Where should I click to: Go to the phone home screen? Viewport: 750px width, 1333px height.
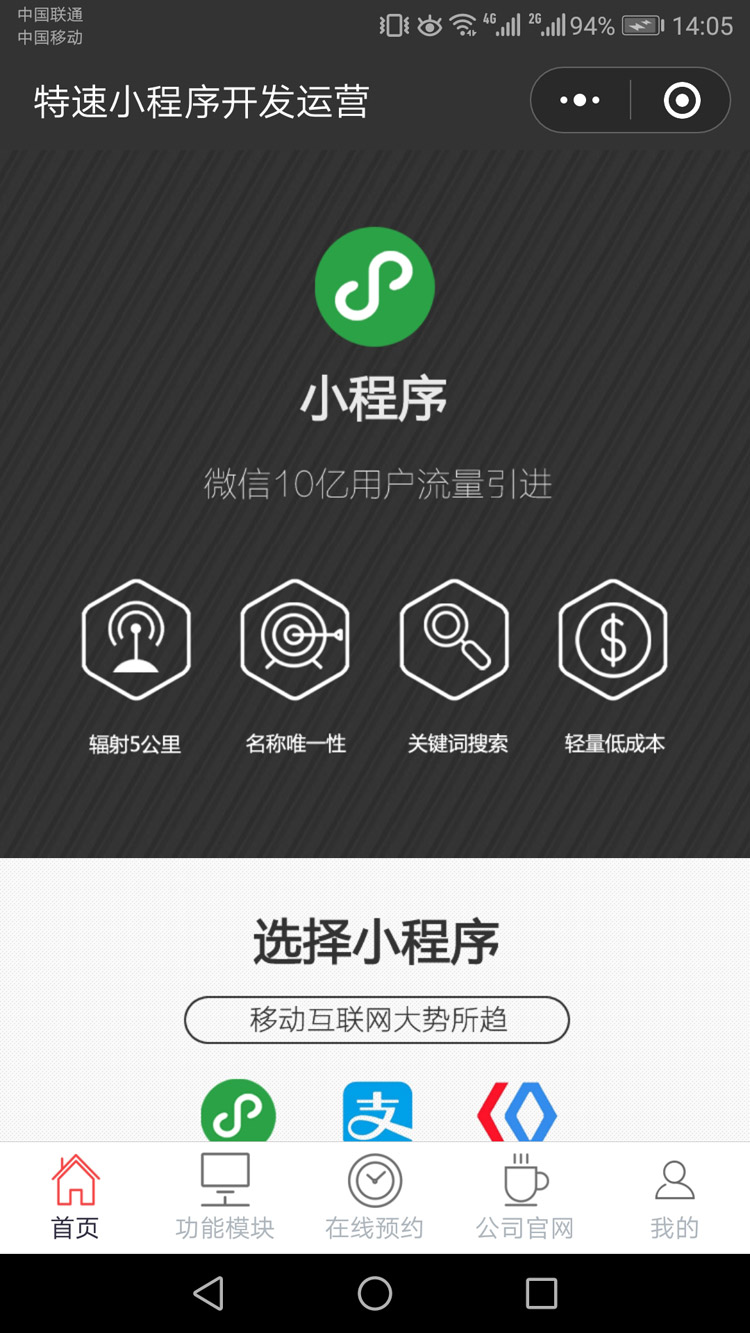tap(375, 1293)
